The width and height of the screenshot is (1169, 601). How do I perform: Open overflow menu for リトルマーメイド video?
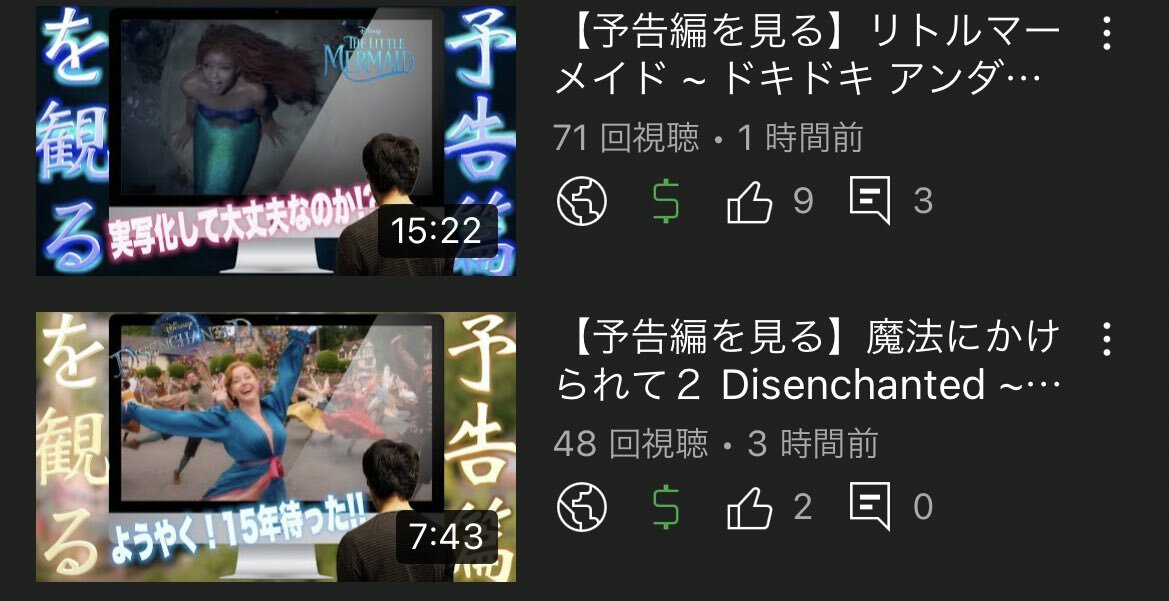point(1106,34)
